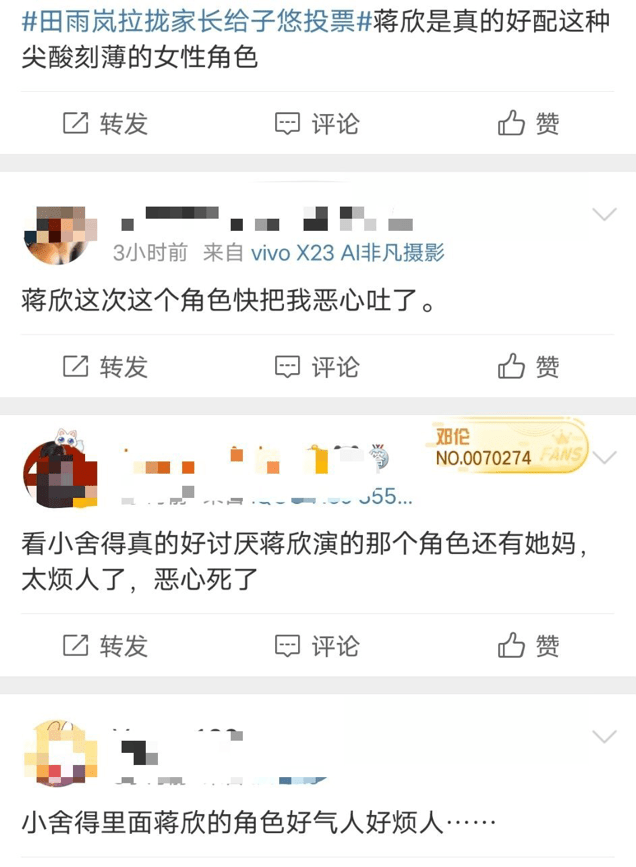Open the #田雨岚拉拢家长给子悠投票# hashtag
This screenshot has width=636, height=867.
tap(187, 21)
